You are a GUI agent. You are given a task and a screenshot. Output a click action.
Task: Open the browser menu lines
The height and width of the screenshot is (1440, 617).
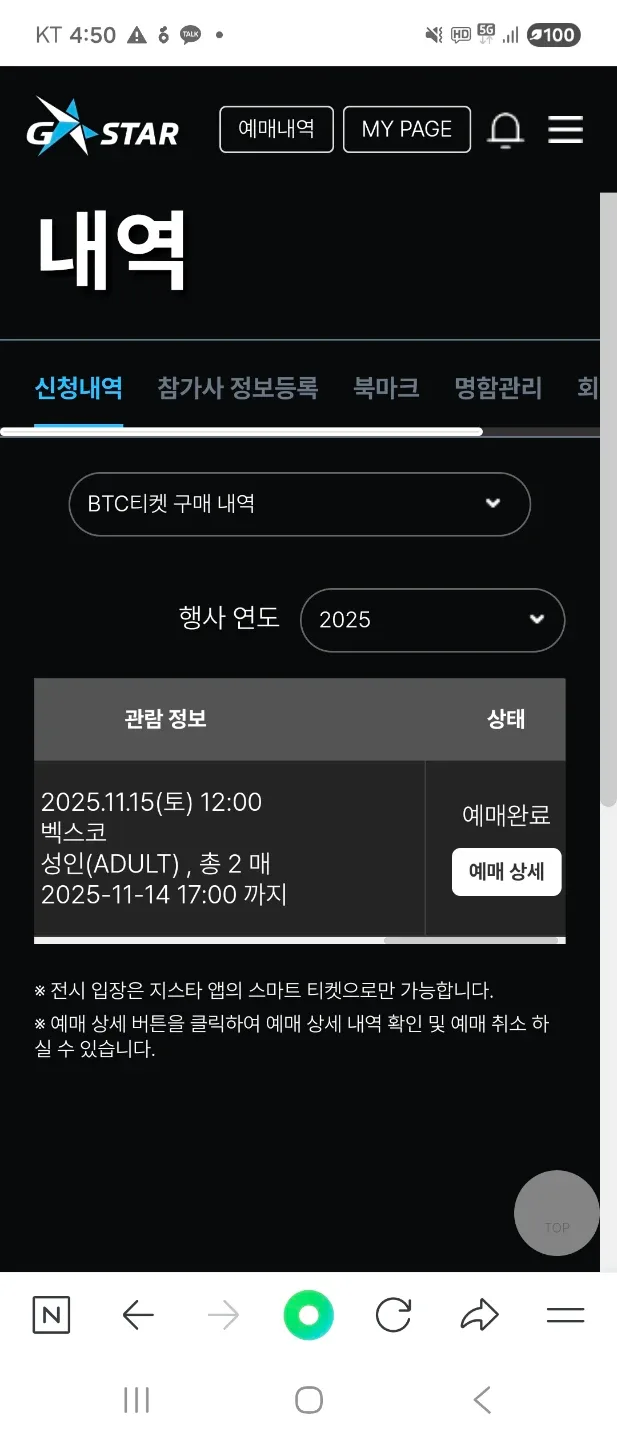pos(565,1315)
